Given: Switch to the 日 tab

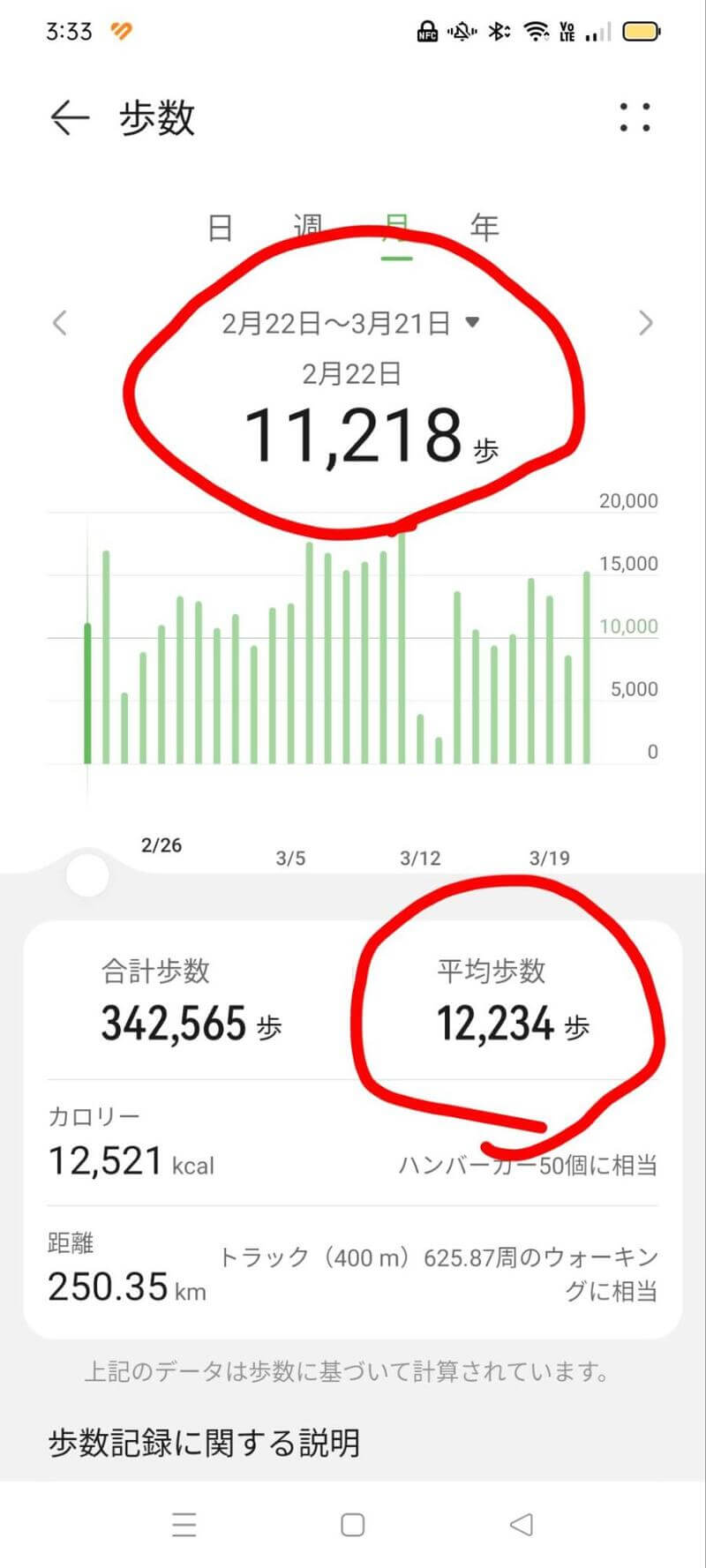Looking at the screenshot, I should pyautogui.click(x=220, y=228).
